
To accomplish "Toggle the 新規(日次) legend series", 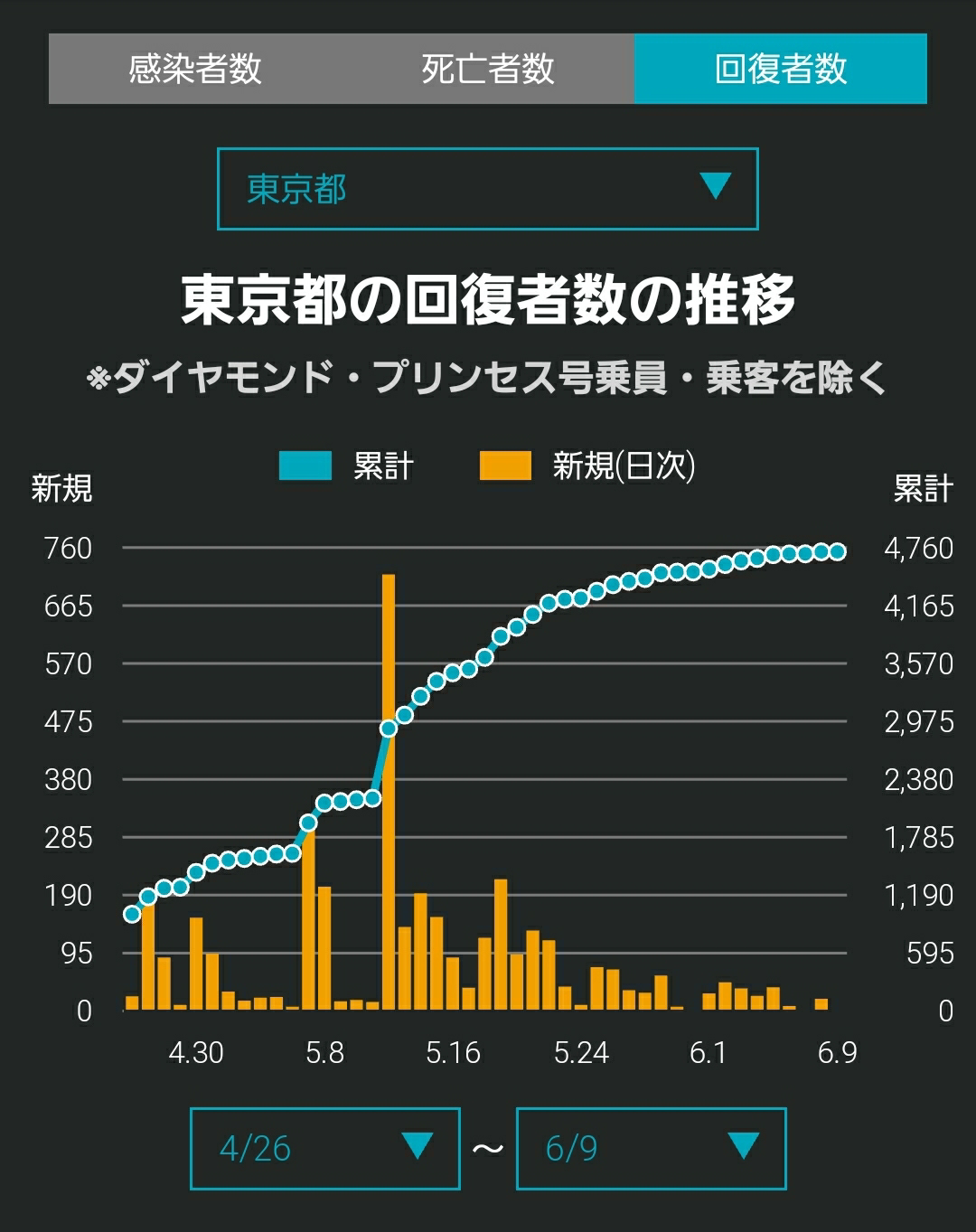I will click(x=587, y=466).
